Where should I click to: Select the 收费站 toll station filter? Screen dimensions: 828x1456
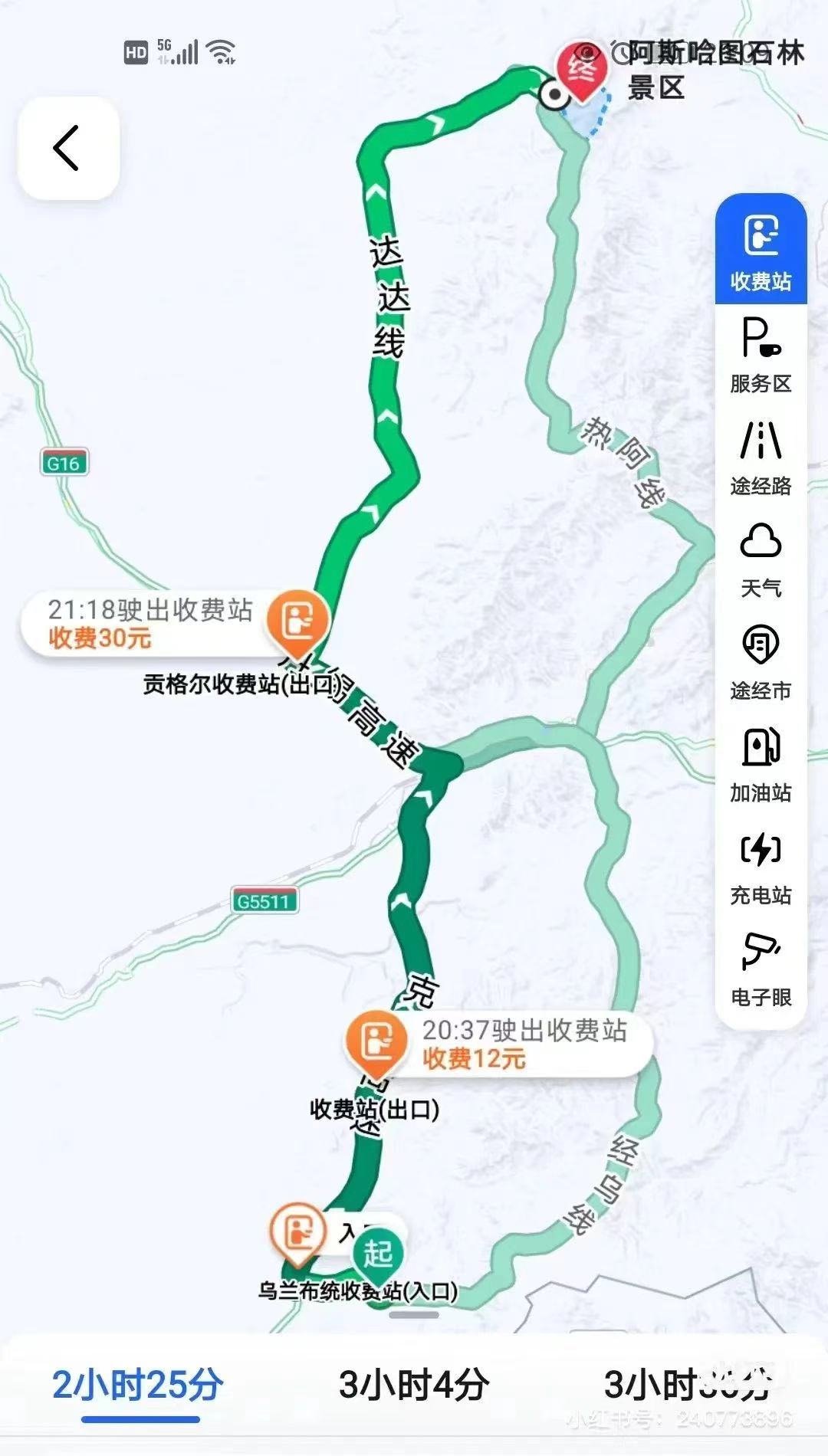click(761, 250)
